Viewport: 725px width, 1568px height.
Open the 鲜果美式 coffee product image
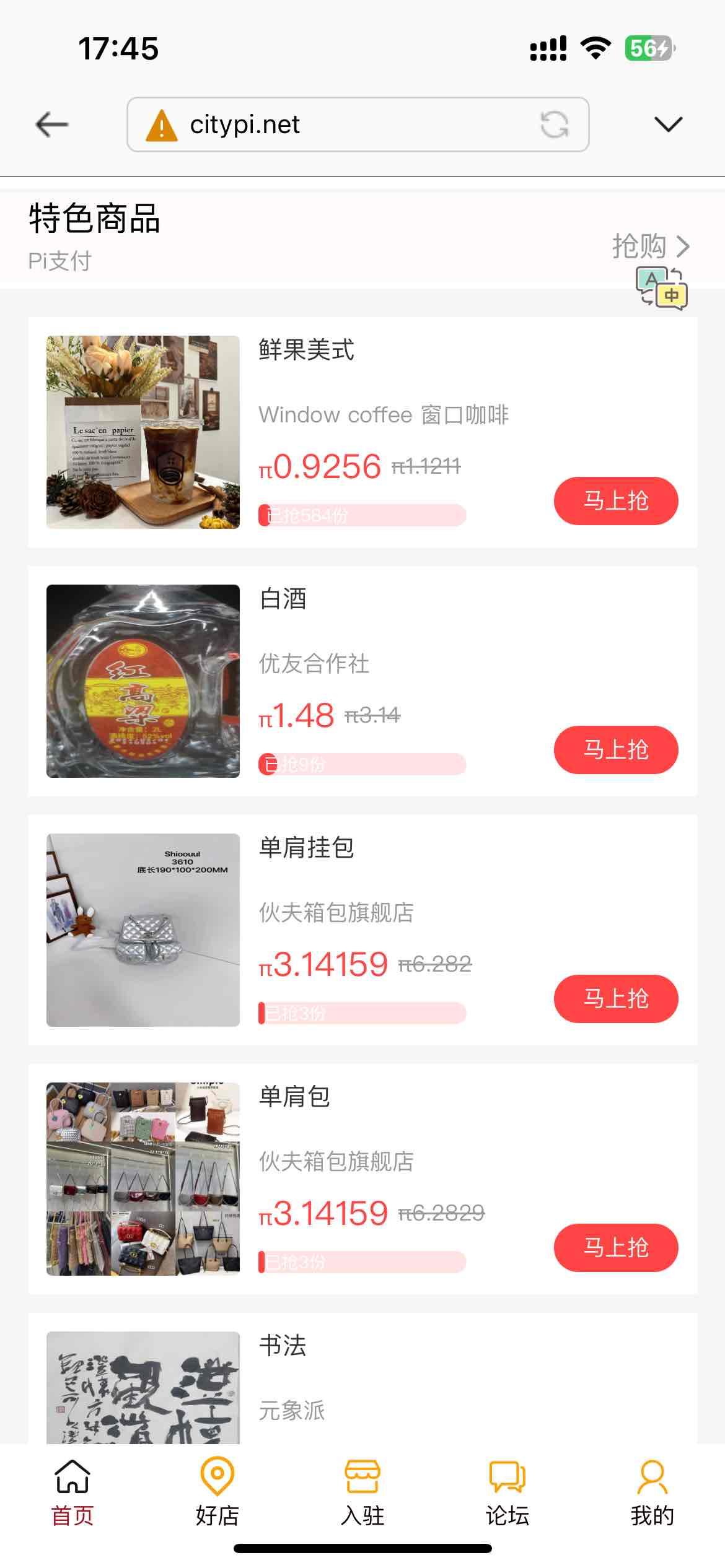(143, 432)
